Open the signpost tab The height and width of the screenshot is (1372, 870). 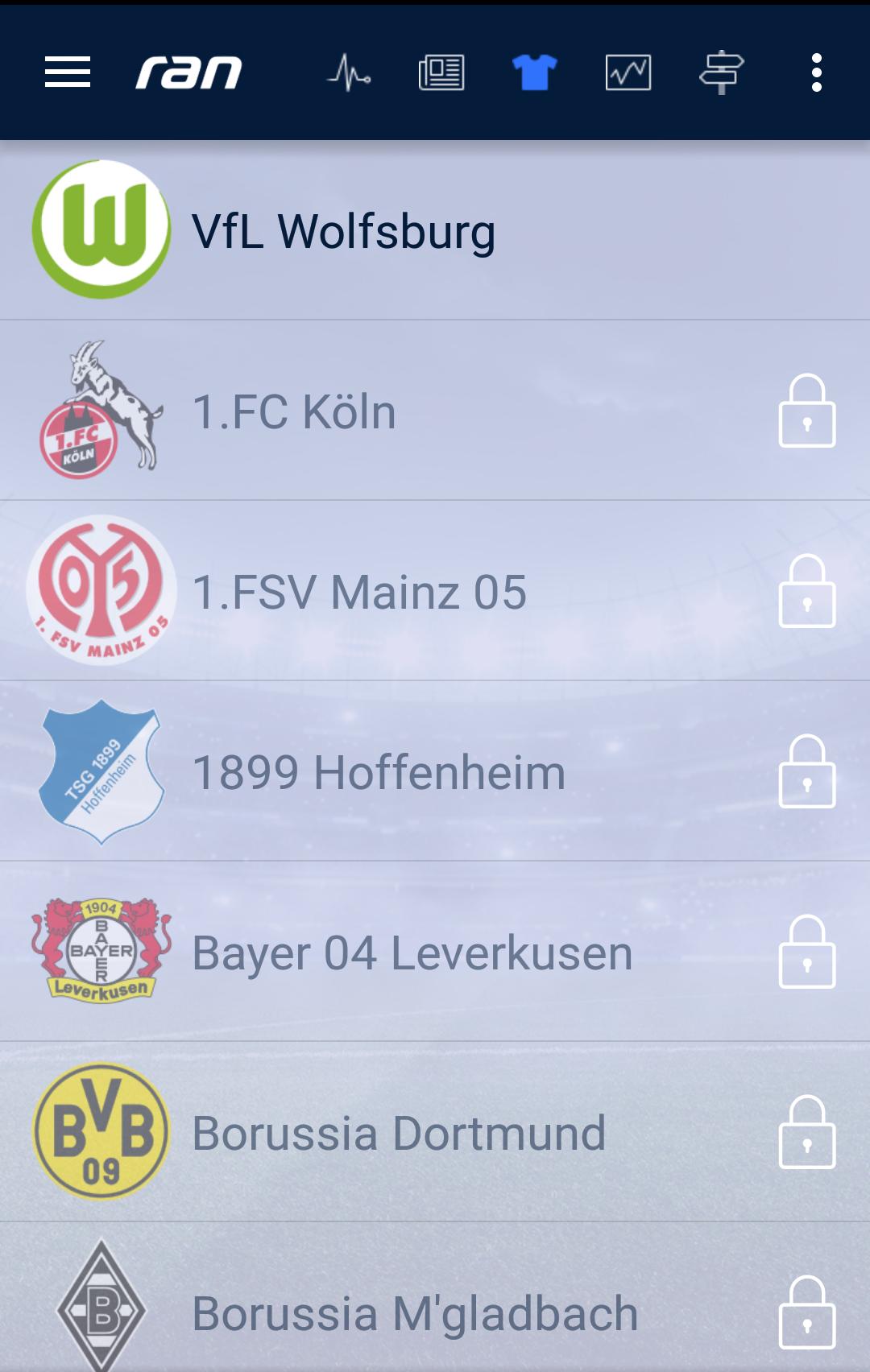tap(721, 72)
